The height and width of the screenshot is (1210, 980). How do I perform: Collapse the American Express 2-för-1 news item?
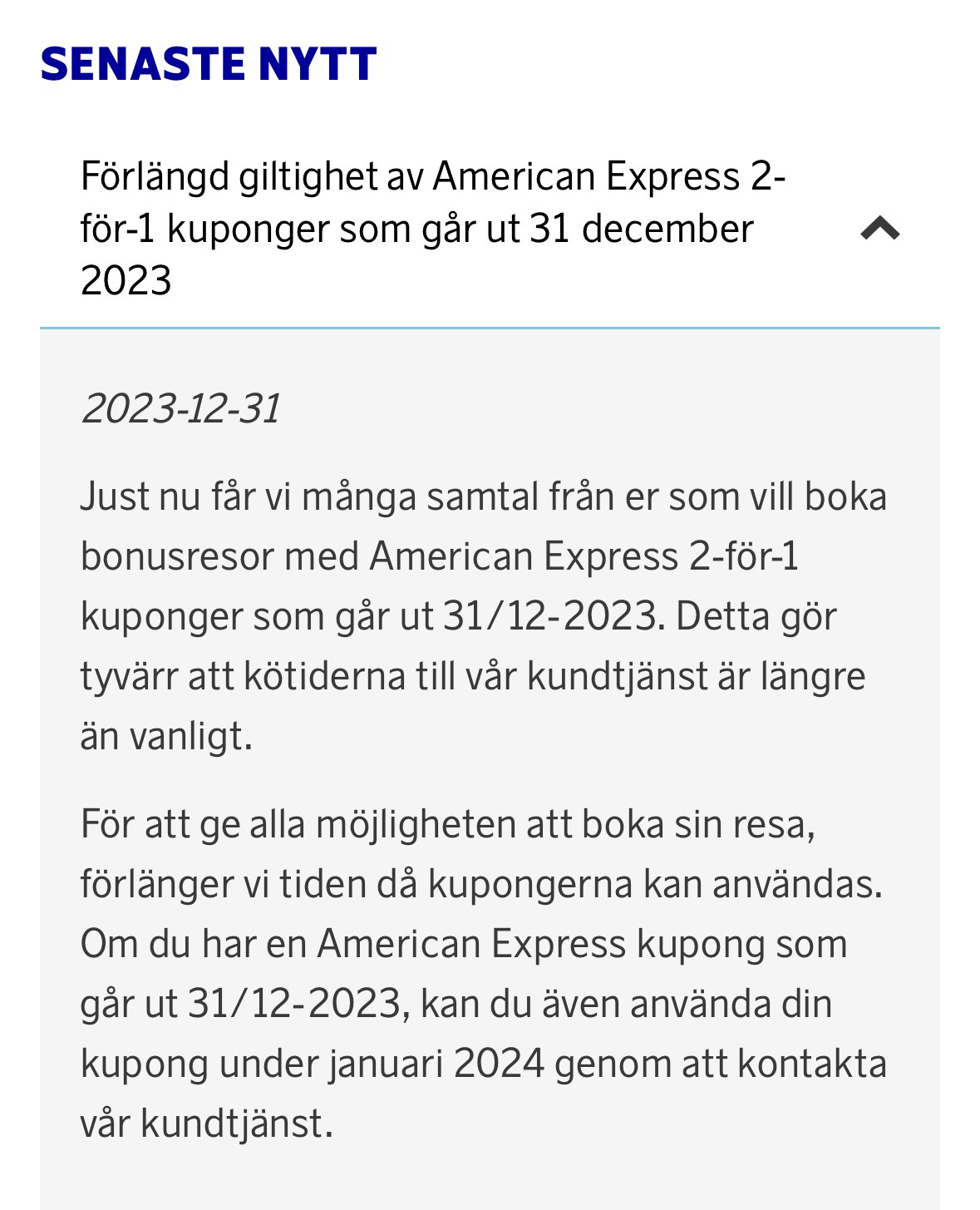pos(880,228)
